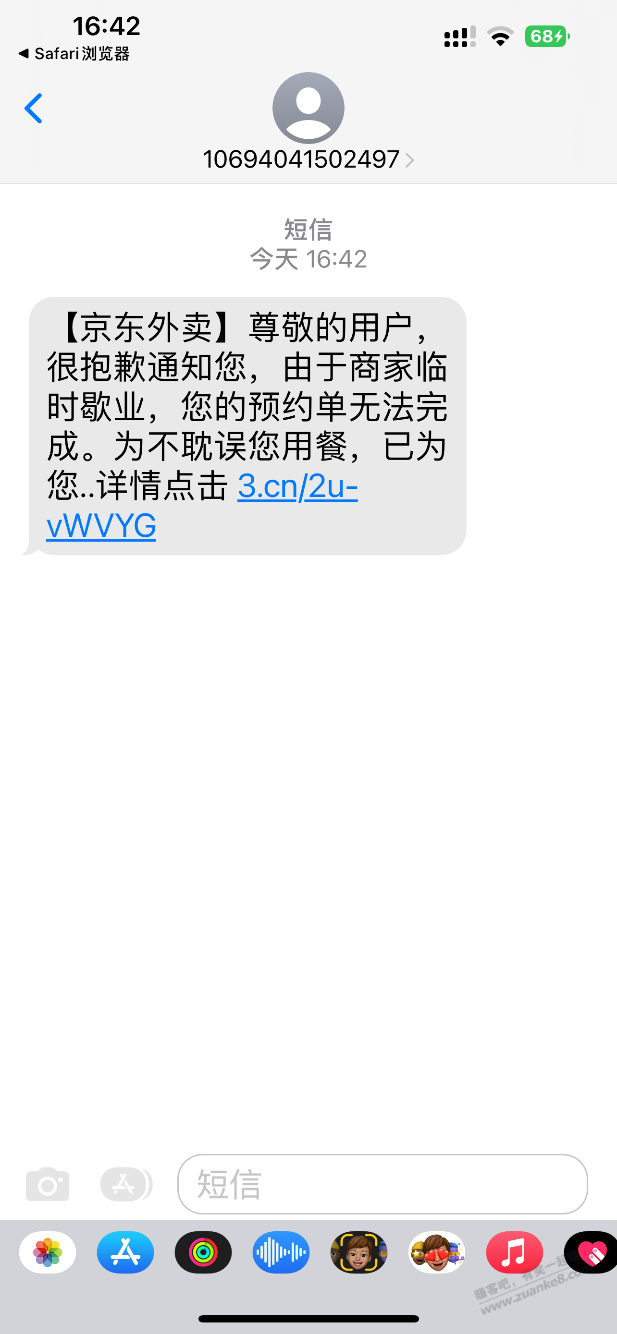The image size is (617, 1334).
Task: Focus the 短信 message input field
Action: coord(382,1185)
